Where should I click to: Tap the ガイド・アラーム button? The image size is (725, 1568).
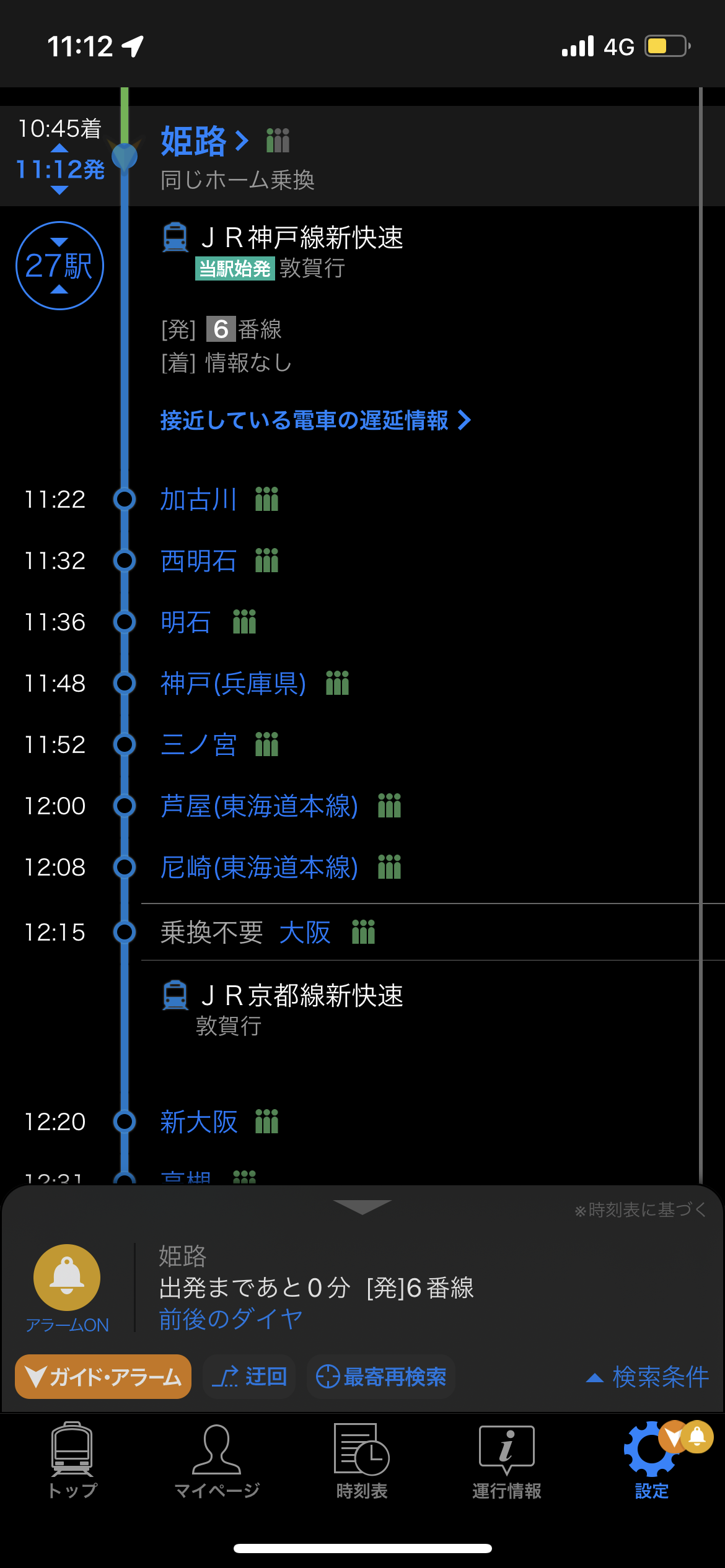point(103,1377)
